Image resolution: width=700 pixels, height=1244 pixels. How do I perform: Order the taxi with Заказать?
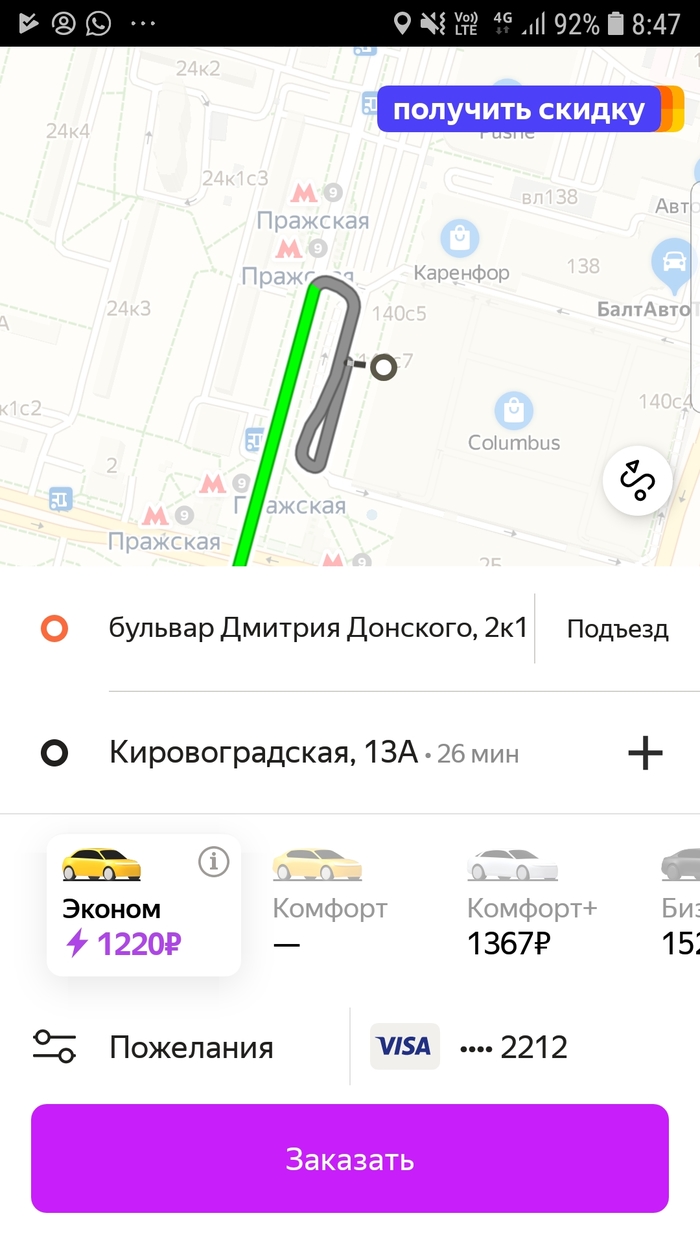tap(349, 1159)
